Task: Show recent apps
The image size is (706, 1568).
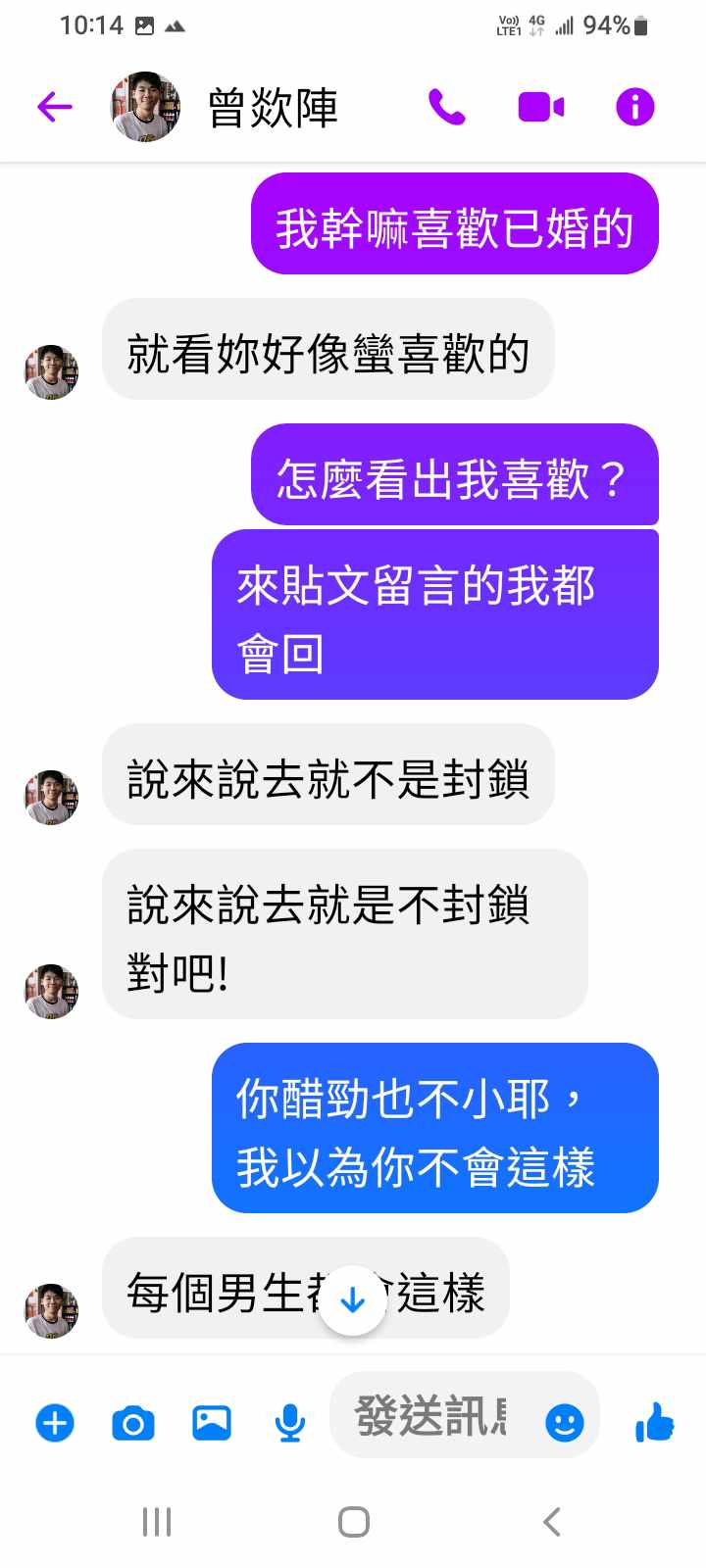Action: 157,1522
